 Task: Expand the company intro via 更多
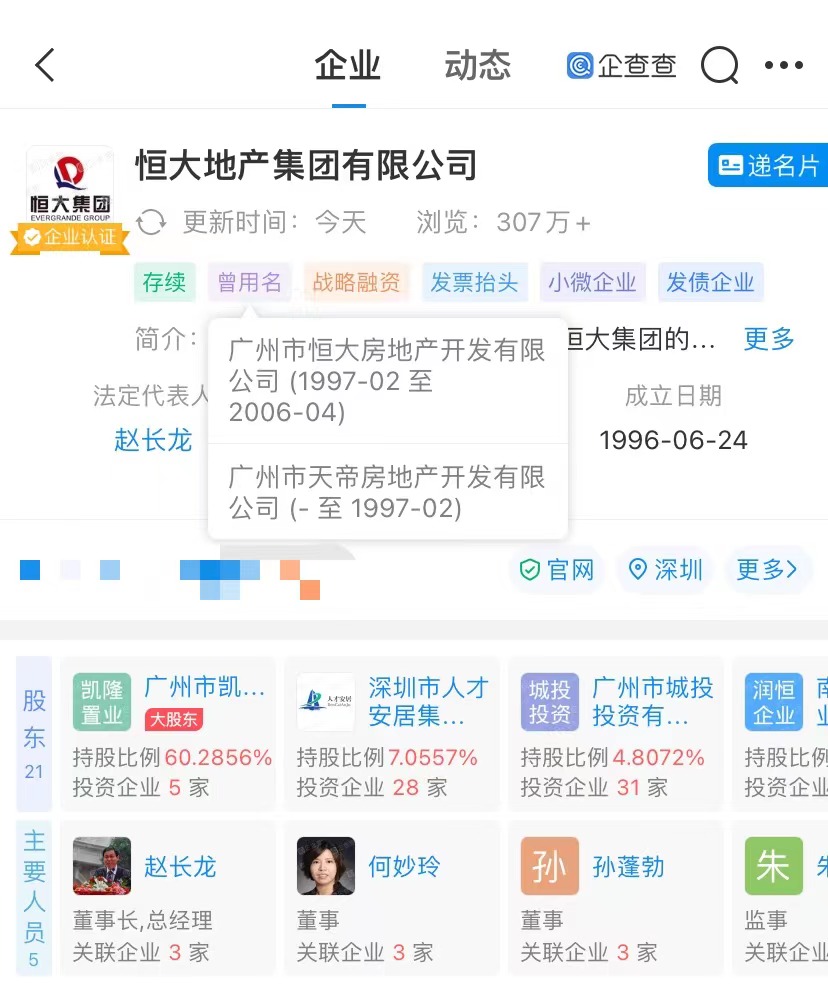(768, 339)
